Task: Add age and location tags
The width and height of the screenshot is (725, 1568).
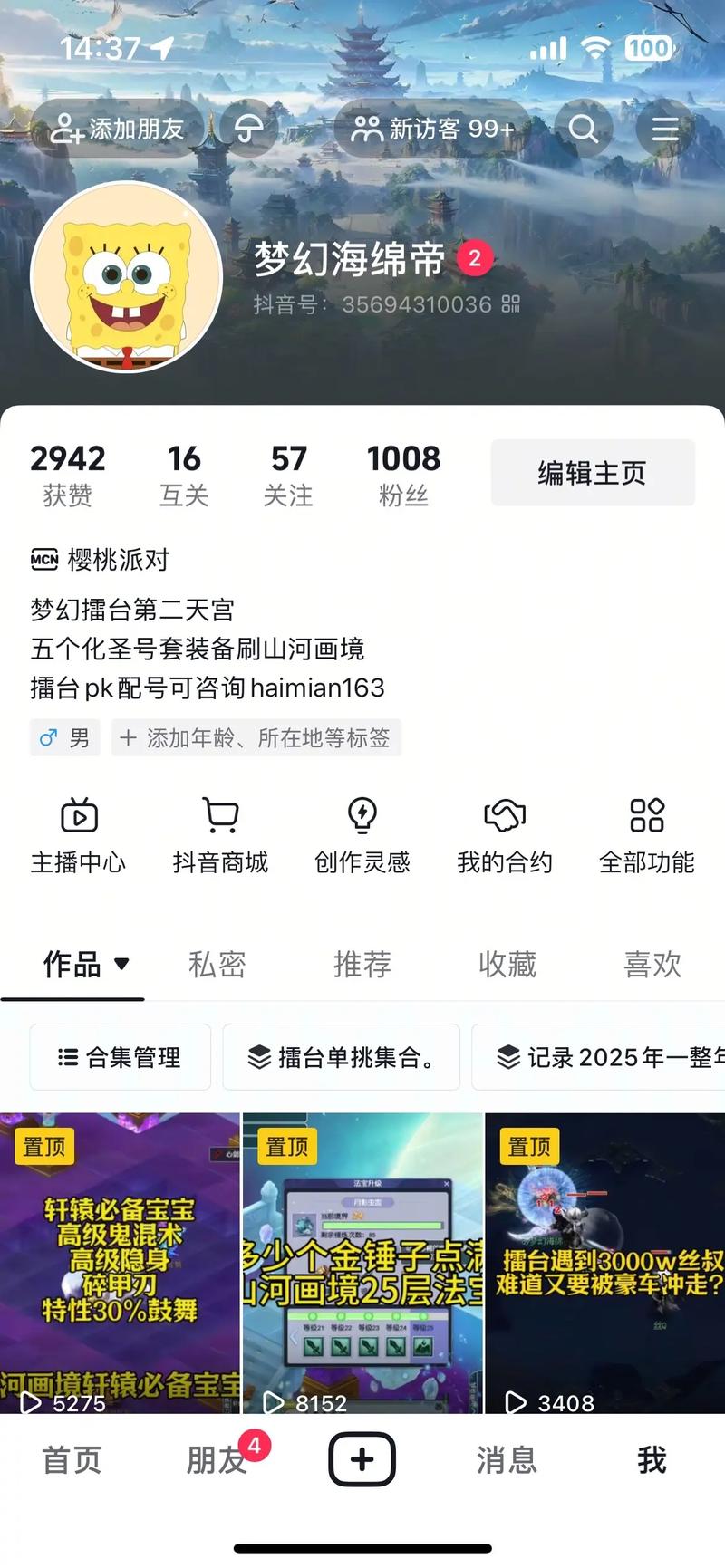Action: point(256,738)
